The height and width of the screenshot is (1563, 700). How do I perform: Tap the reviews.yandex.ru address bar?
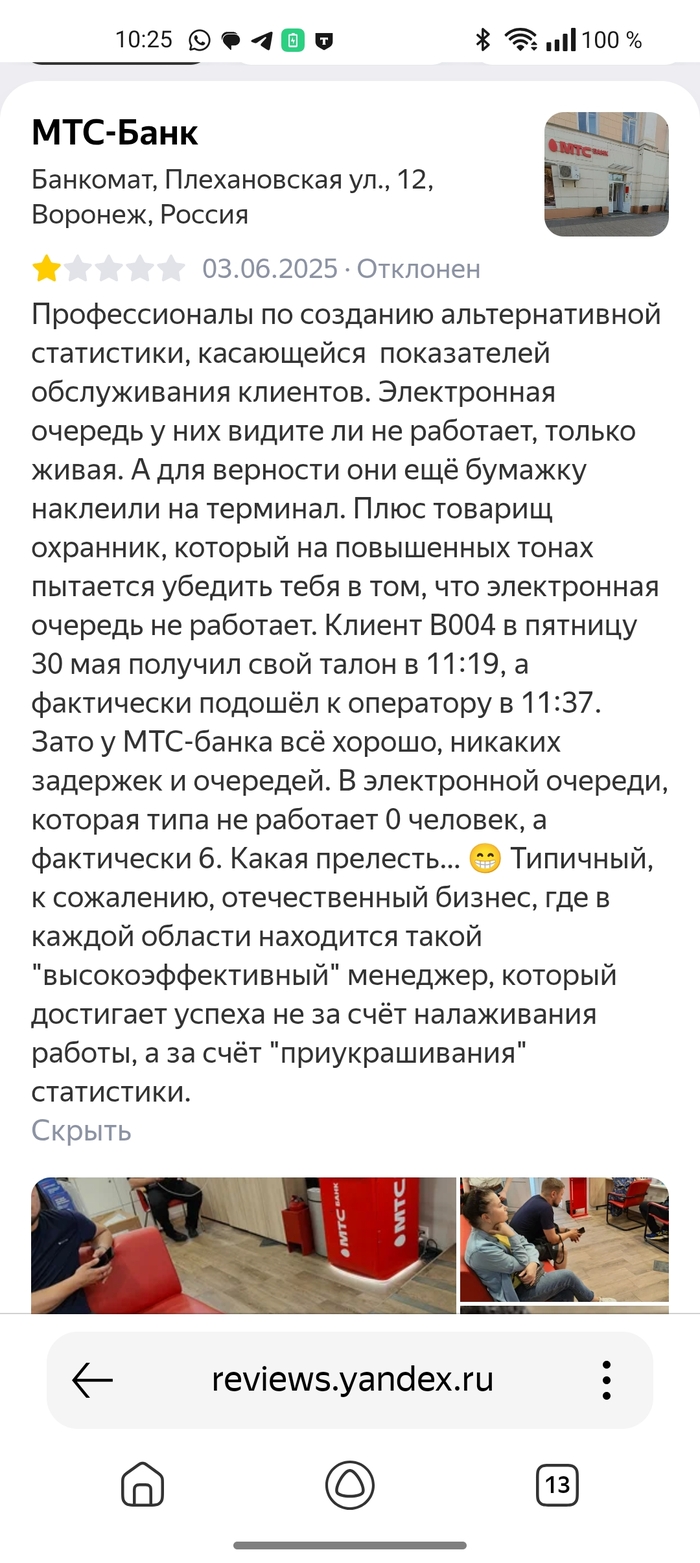pos(352,1380)
